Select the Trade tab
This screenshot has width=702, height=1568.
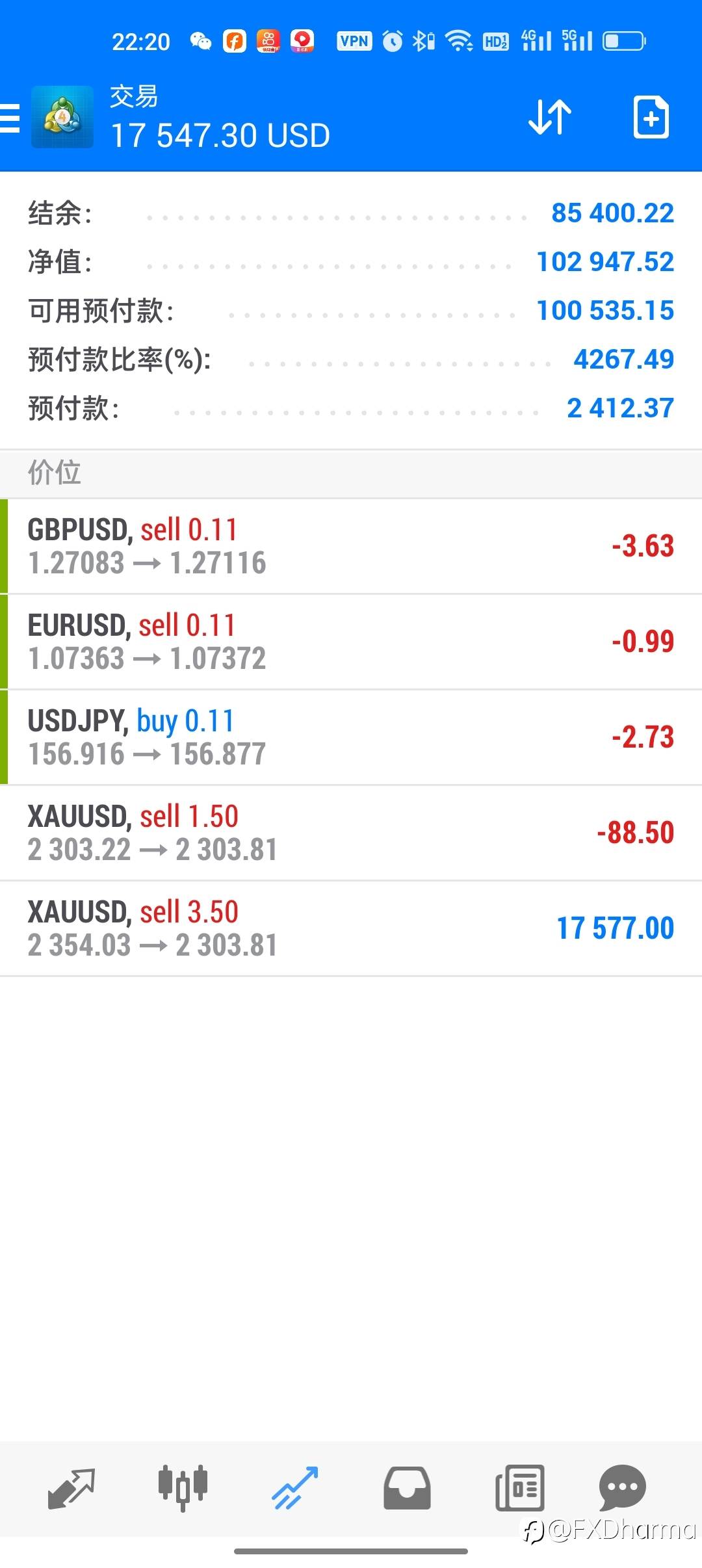tap(295, 1487)
